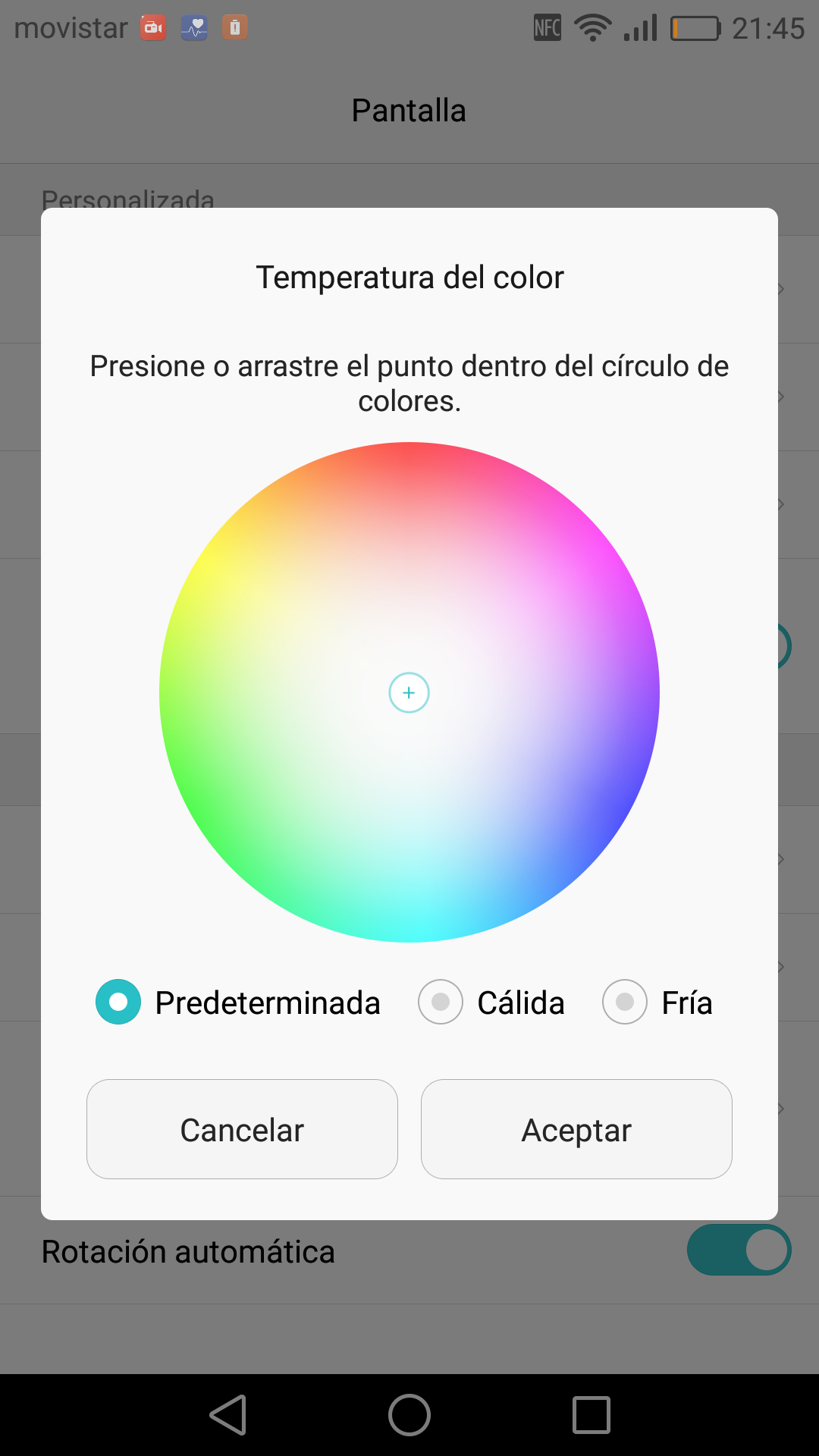The image size is (819, 1456).
Task: Confirm with the Aceptar button
Action: [x=576, y=1129]
